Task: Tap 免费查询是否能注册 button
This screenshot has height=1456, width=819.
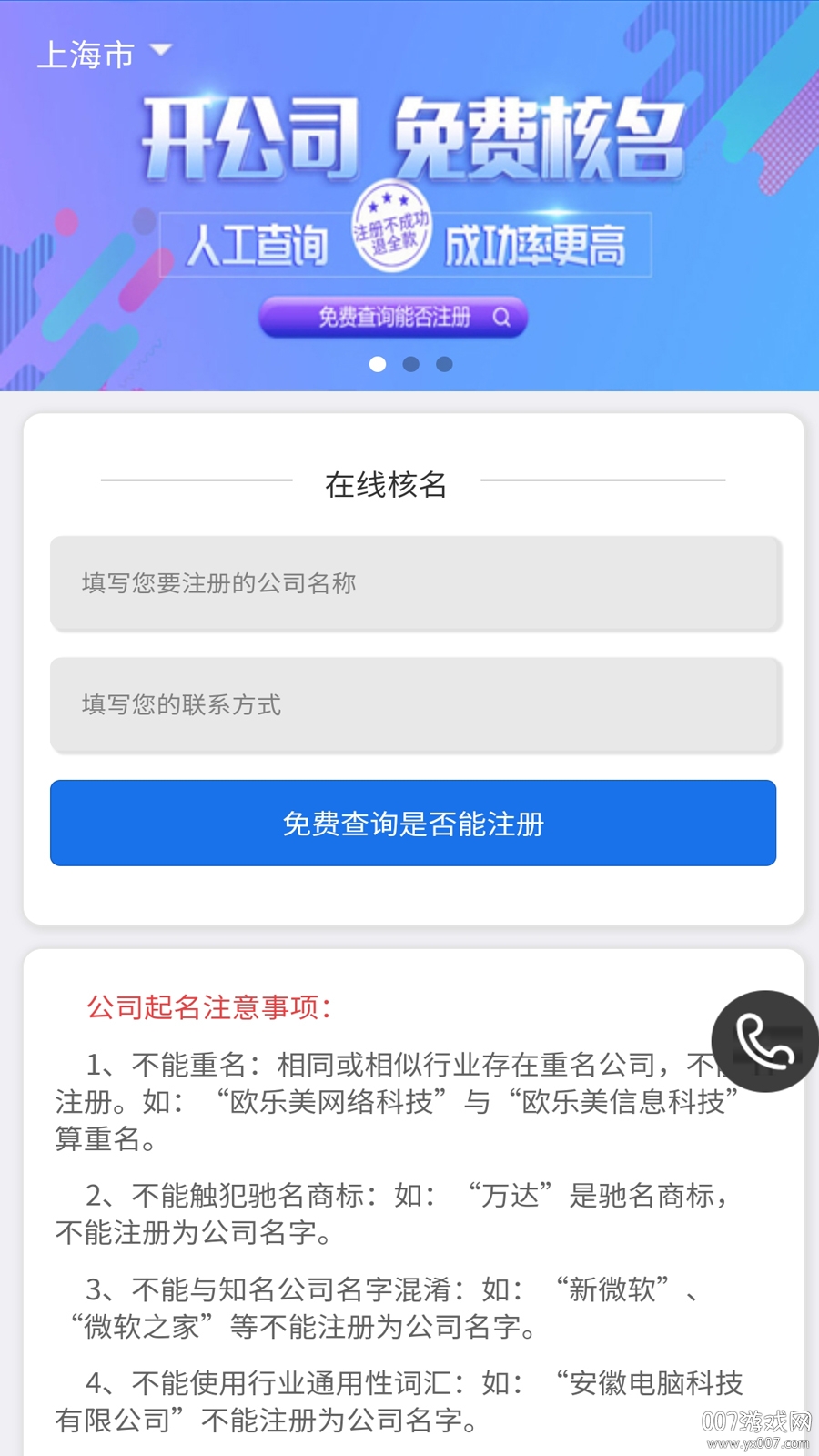Action: [x=413, y=824]
